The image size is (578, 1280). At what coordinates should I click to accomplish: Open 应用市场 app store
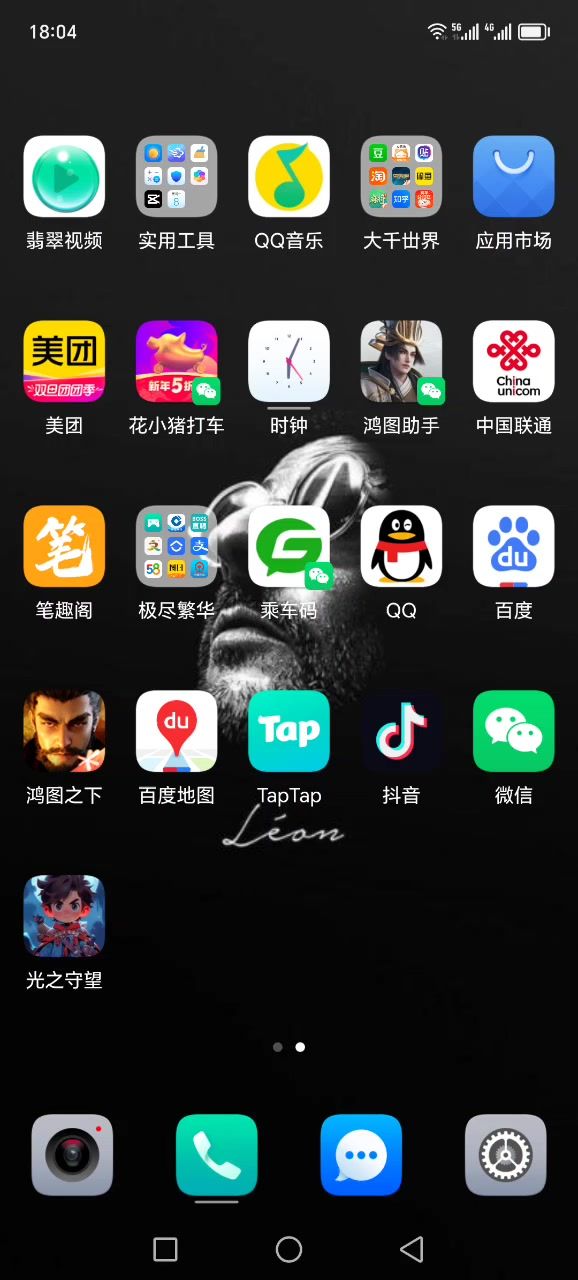click(514, 177)
